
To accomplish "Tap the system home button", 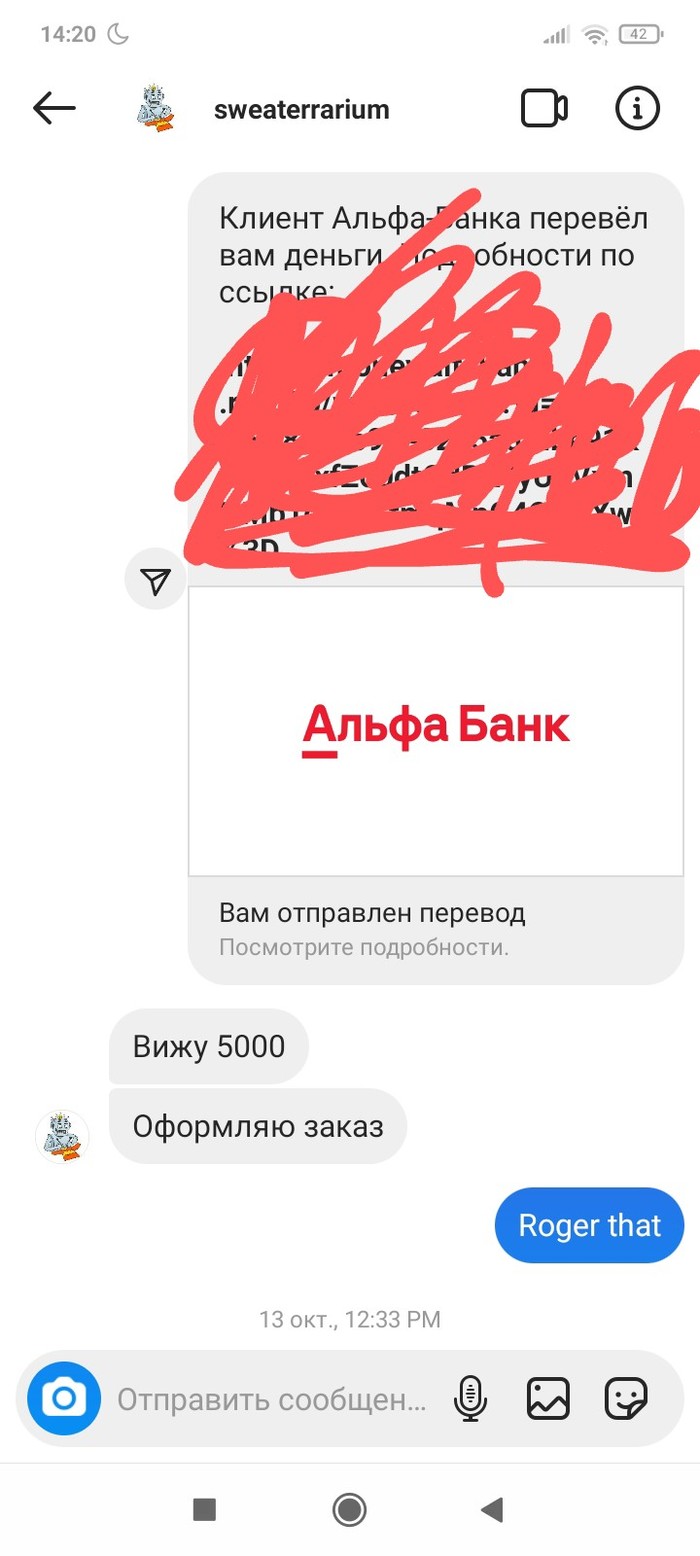I will [349, 1509].
